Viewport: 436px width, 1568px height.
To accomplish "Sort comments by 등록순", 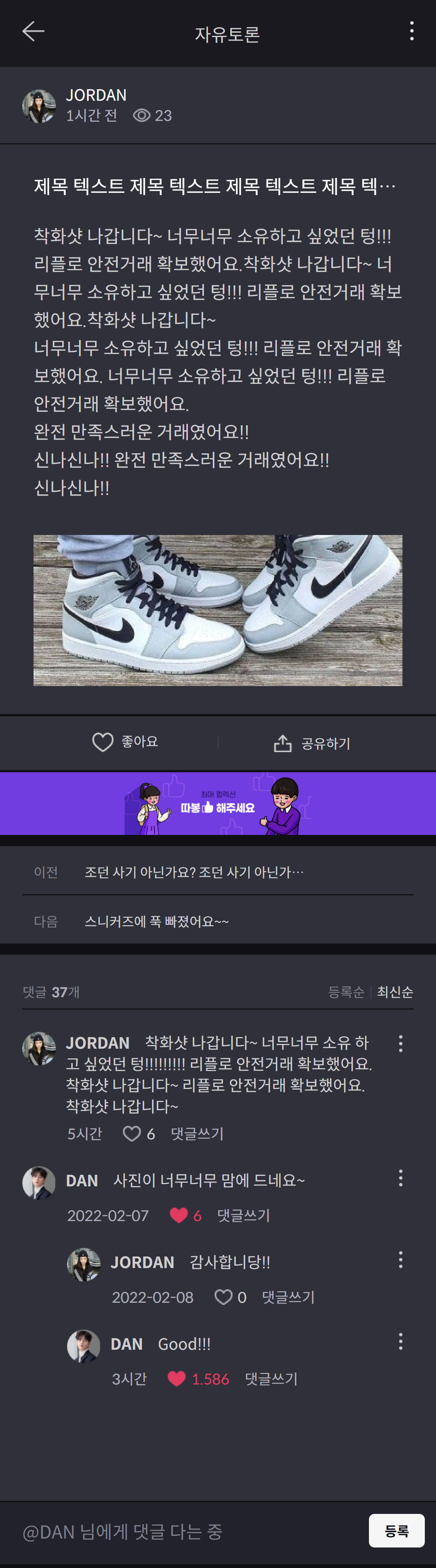I will (345, 992).
